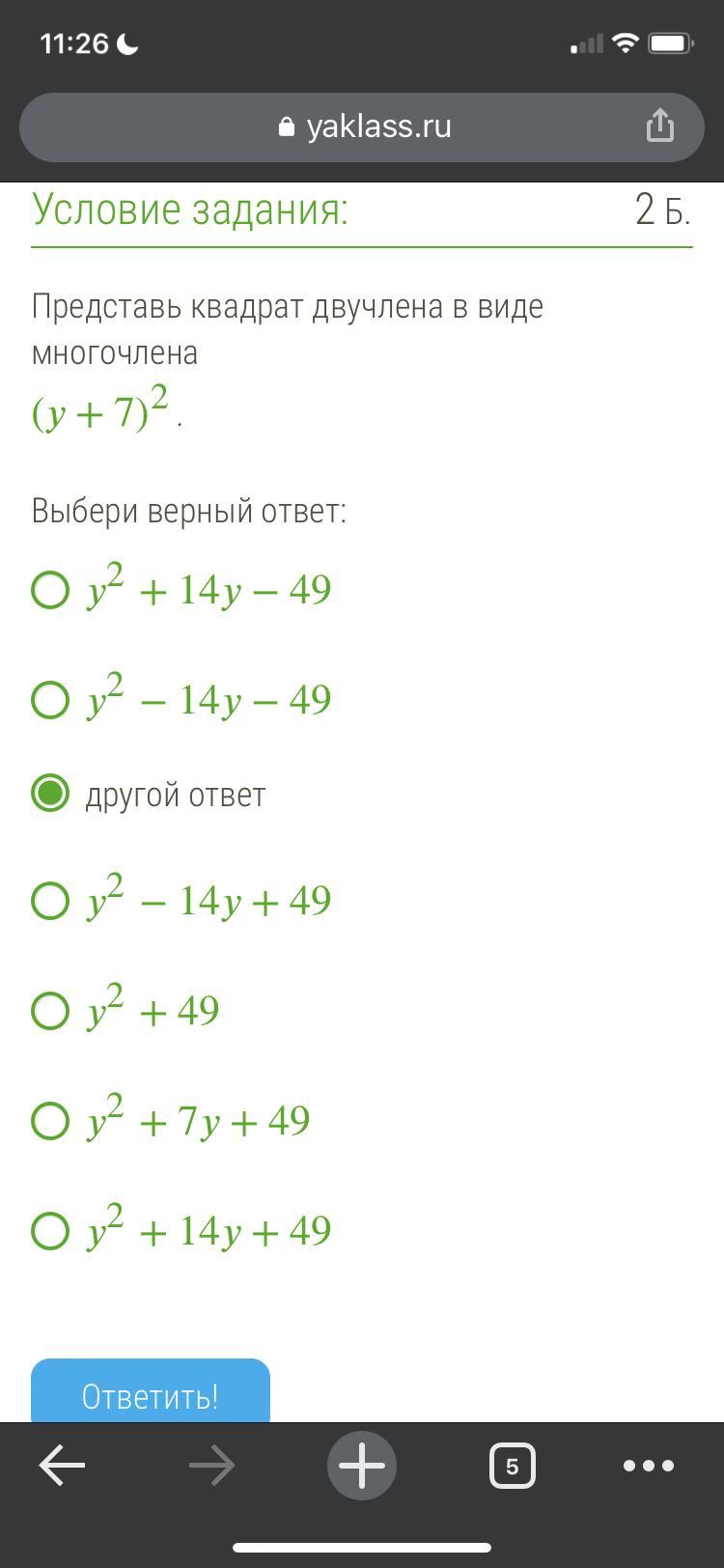Choose option y² − 14y − 49
This screenshot has width=724, height=1568.
coord(50,699)
